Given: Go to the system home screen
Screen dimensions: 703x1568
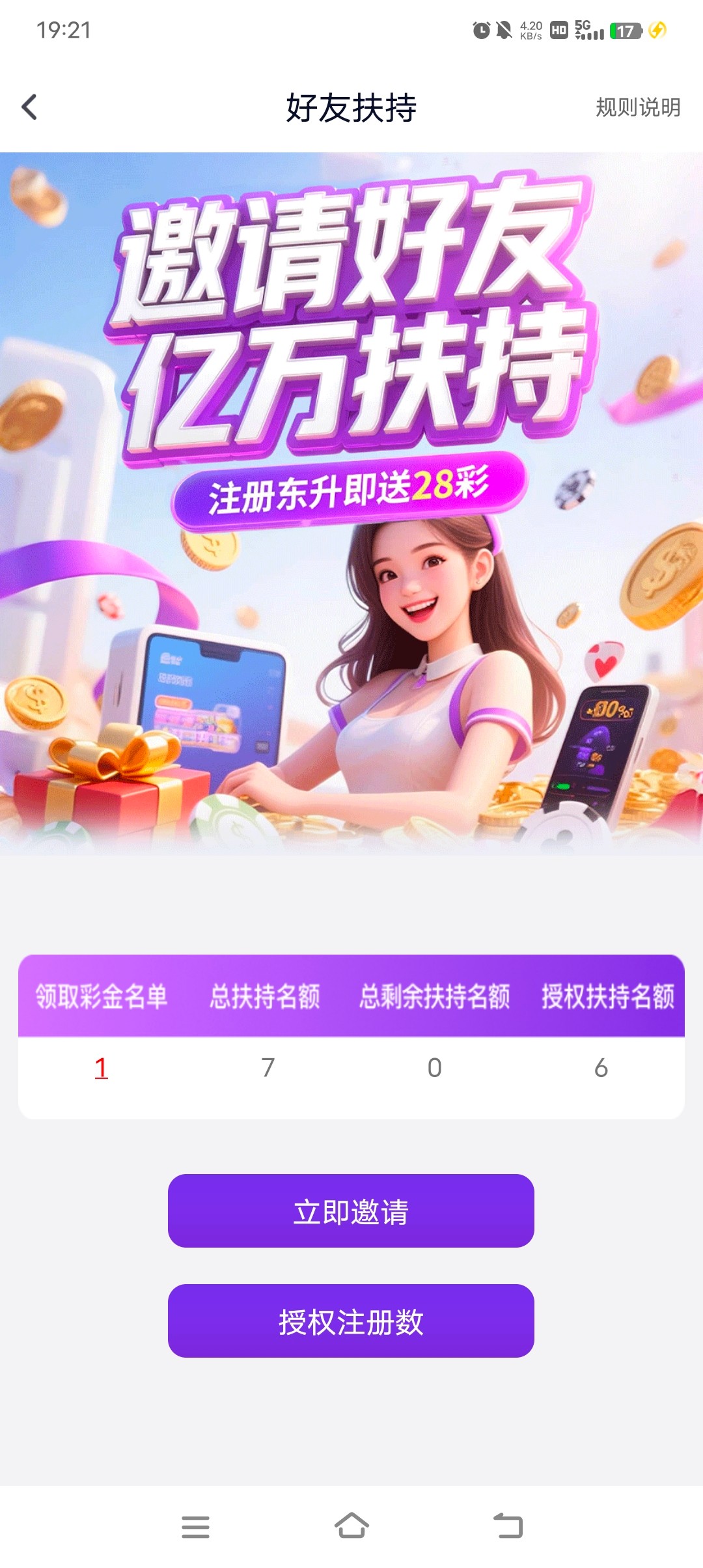Looking at the screenshot, I should 351,1526.
